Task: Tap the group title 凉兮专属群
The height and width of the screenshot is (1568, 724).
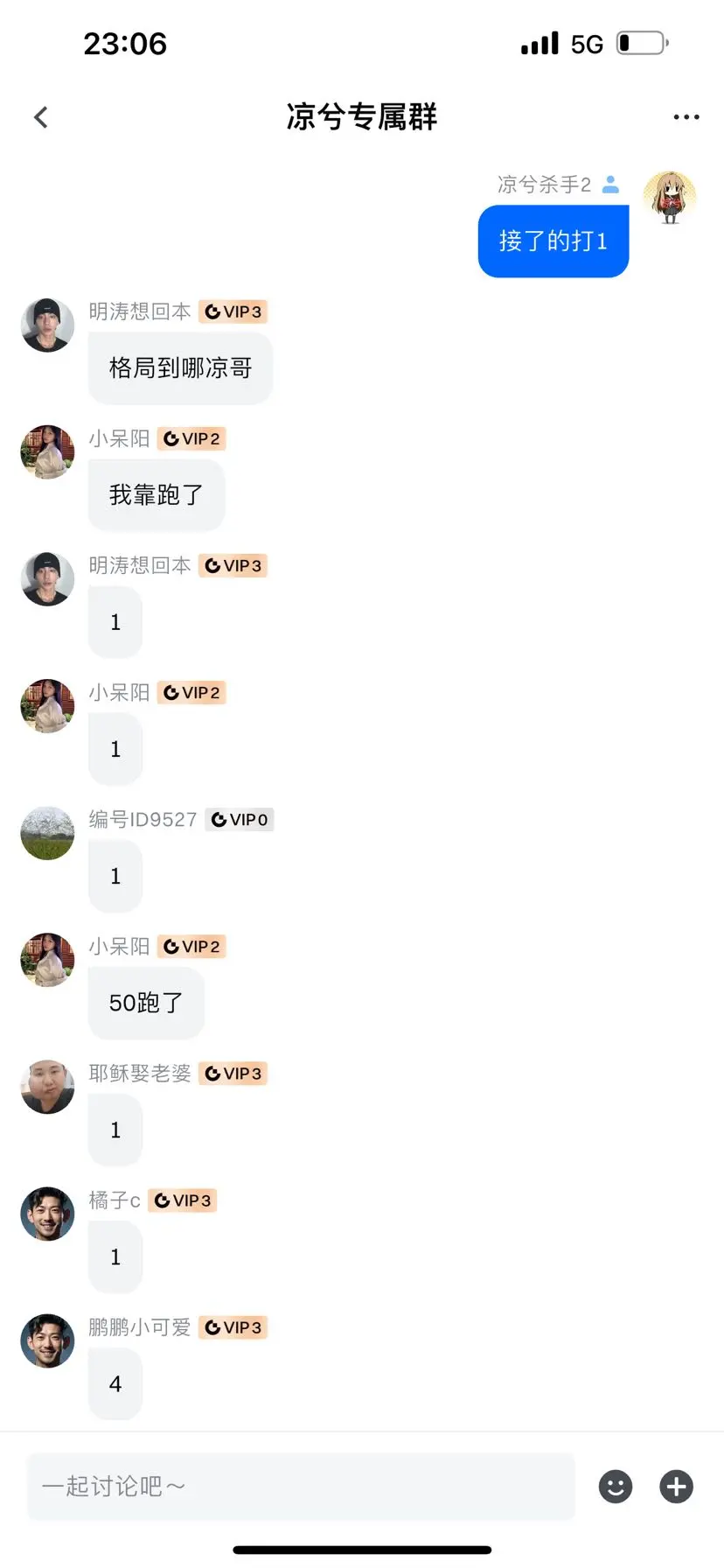Action: 362,116
